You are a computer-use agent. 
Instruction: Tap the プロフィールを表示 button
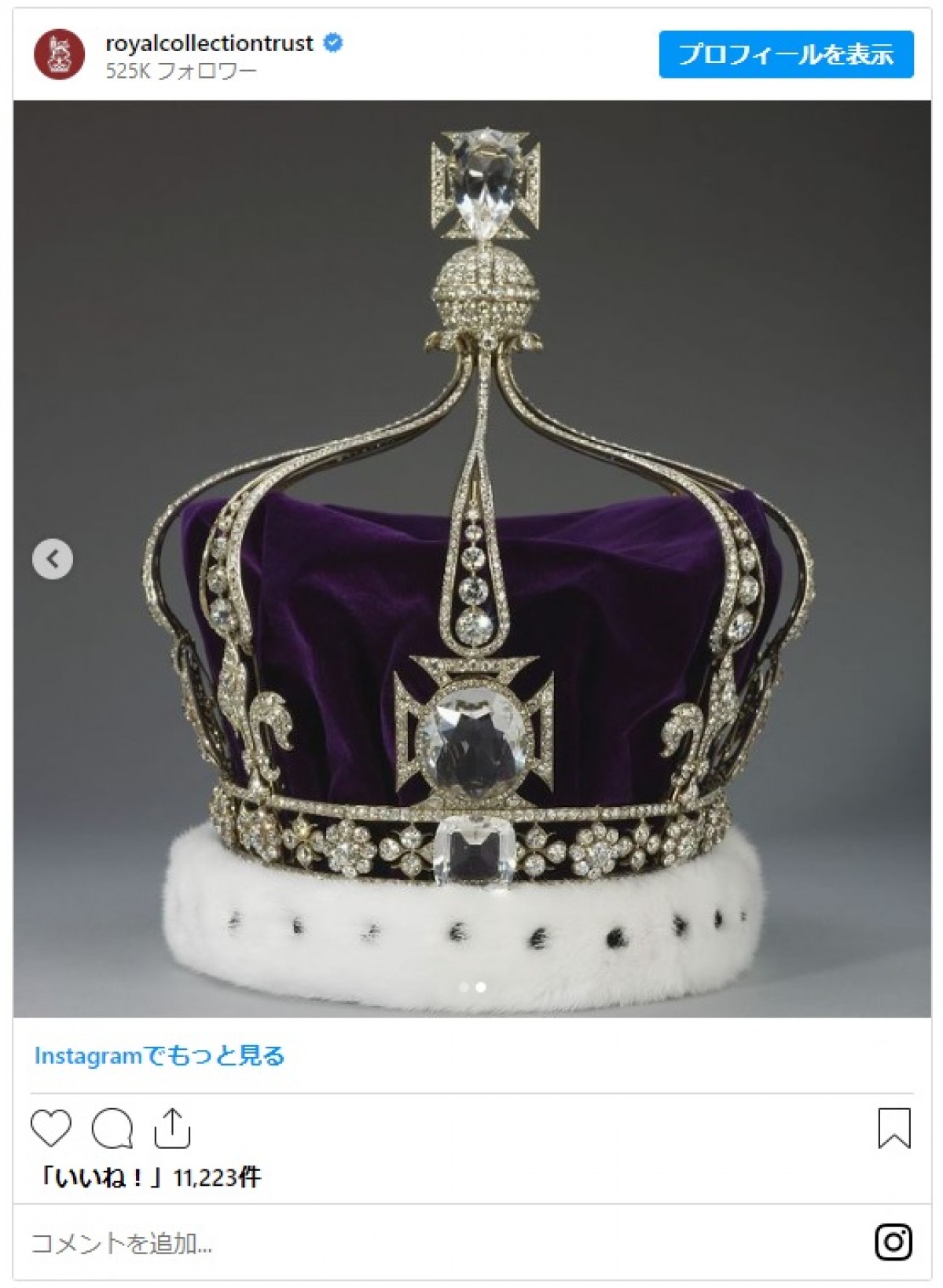click(786, 54)
